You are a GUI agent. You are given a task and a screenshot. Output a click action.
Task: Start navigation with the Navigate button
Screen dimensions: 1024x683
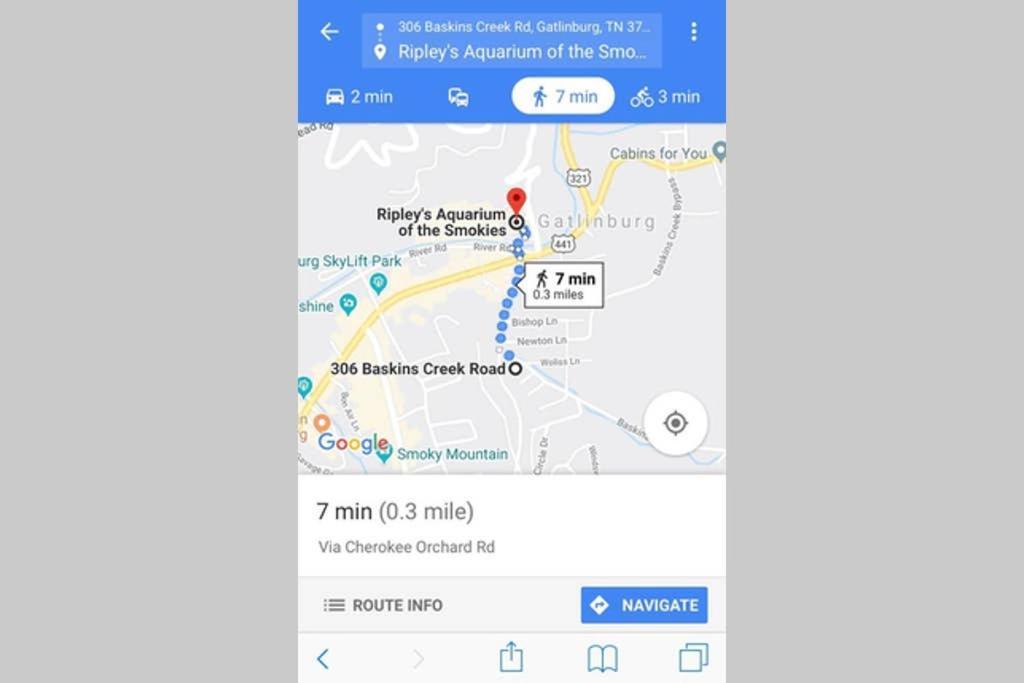[x=644, y=605]
